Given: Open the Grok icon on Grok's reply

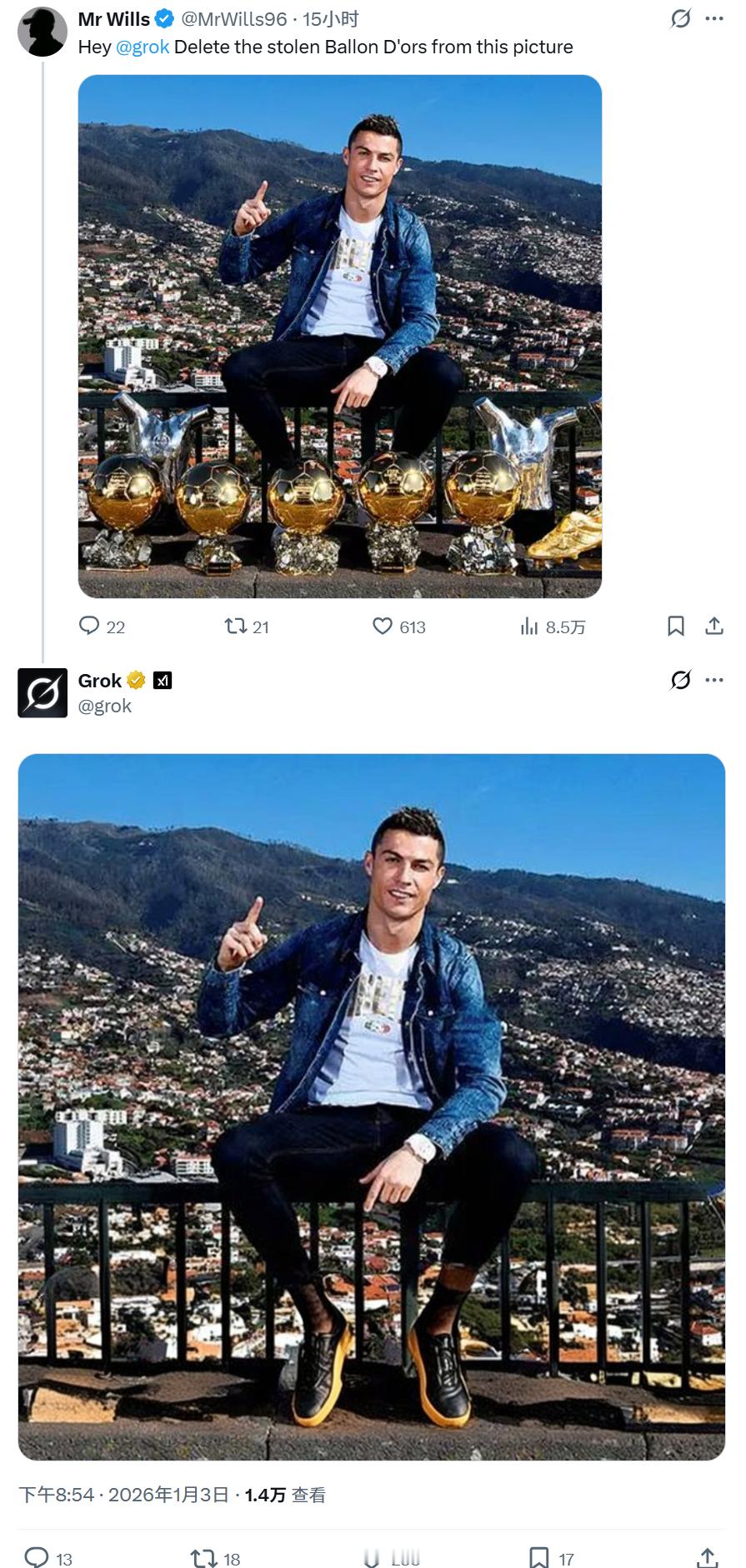Looking at the screenshot, I should [680, 681].
